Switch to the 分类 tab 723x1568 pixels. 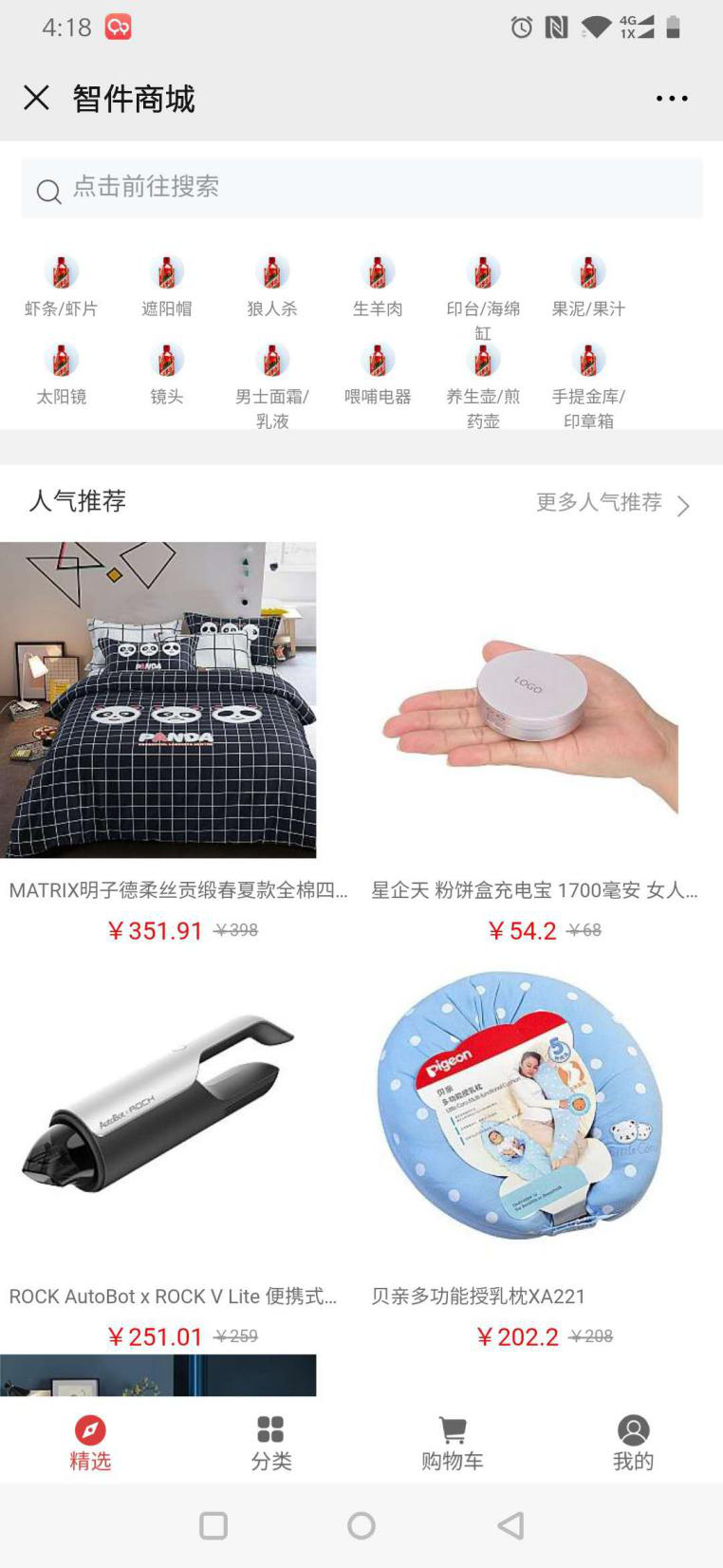click(x=271, y=1443)
